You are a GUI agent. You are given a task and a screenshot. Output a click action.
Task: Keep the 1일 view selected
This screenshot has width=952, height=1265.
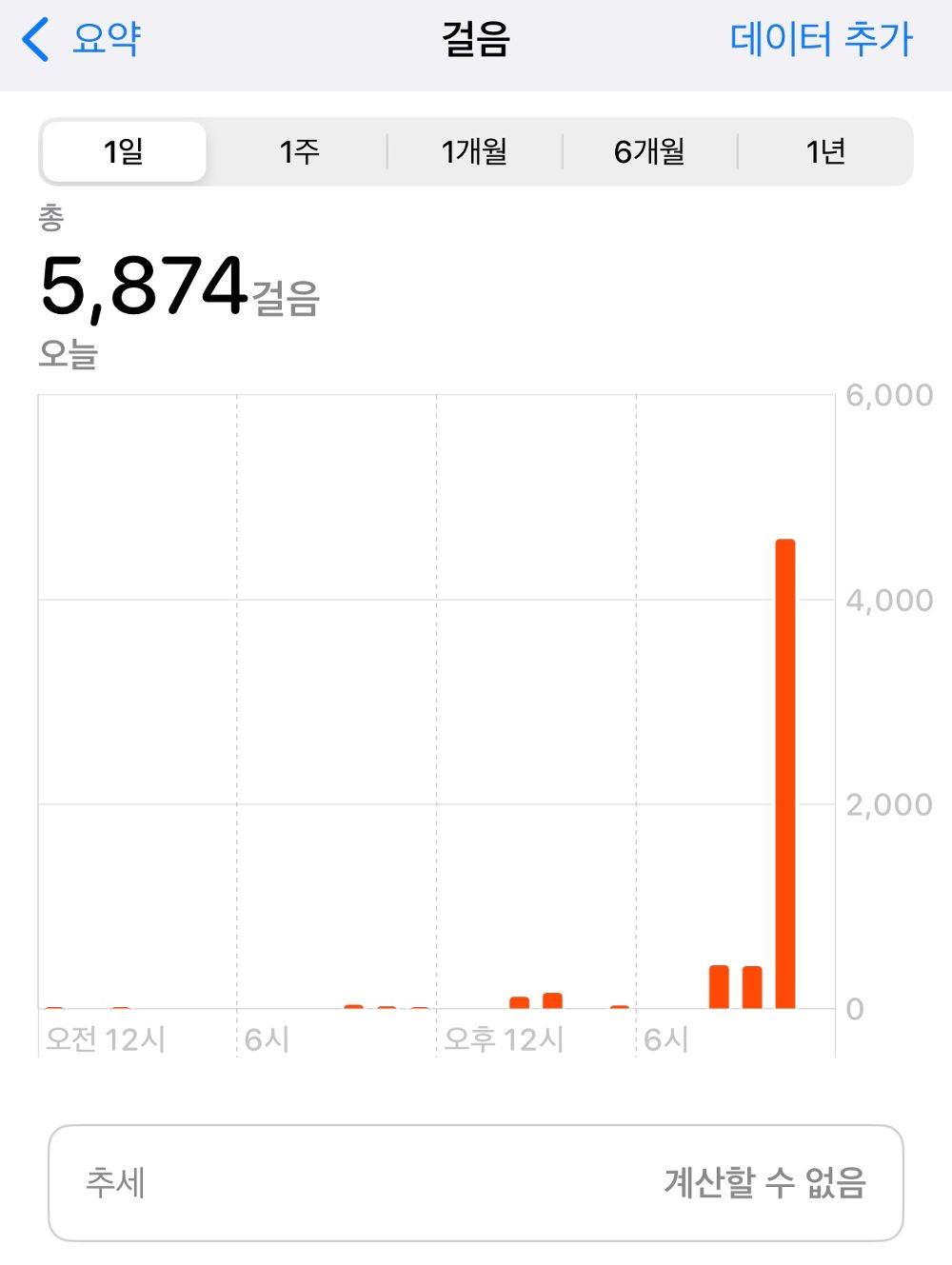point(123,150)
